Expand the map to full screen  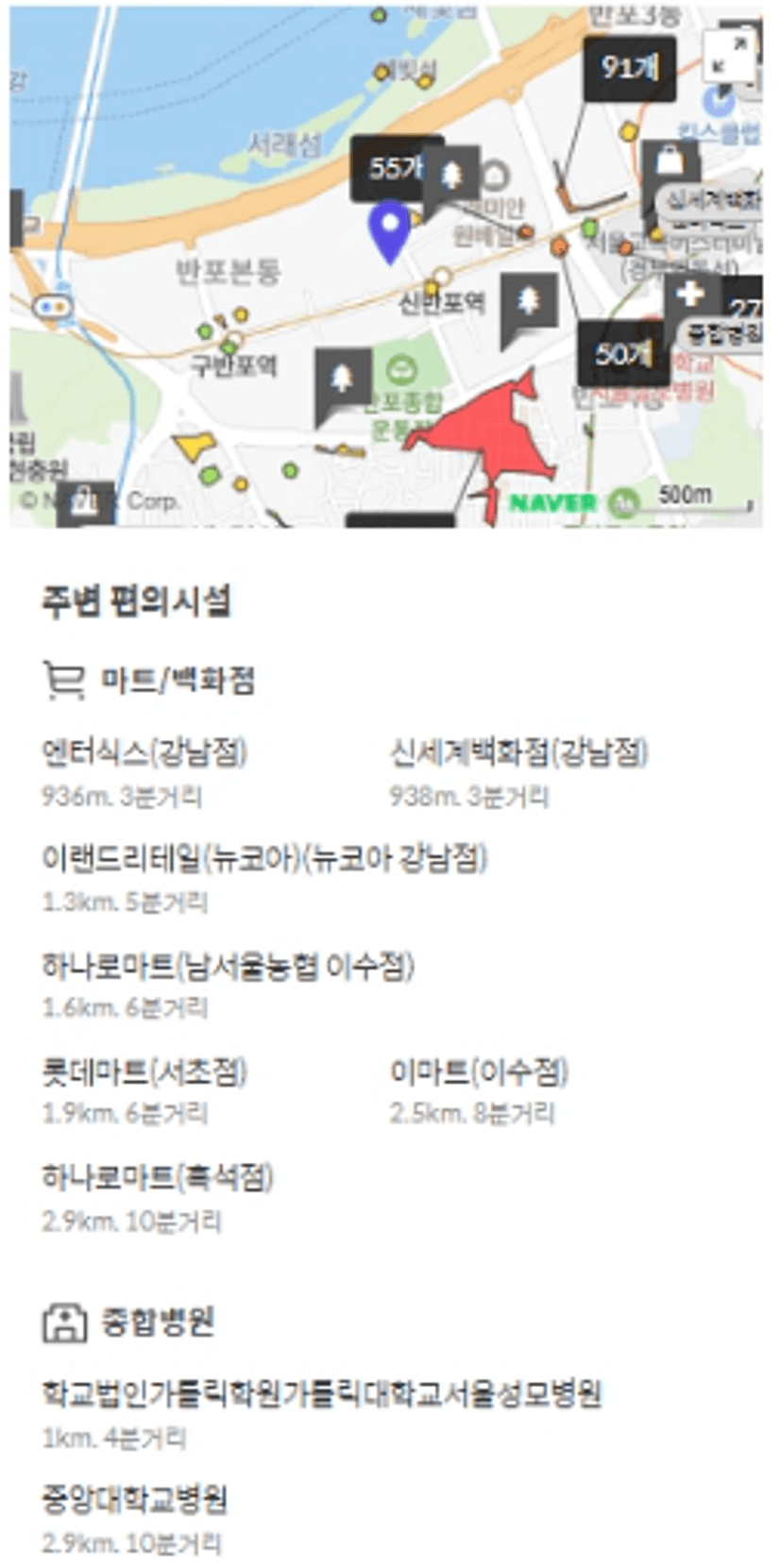click(x=730, y=55)
